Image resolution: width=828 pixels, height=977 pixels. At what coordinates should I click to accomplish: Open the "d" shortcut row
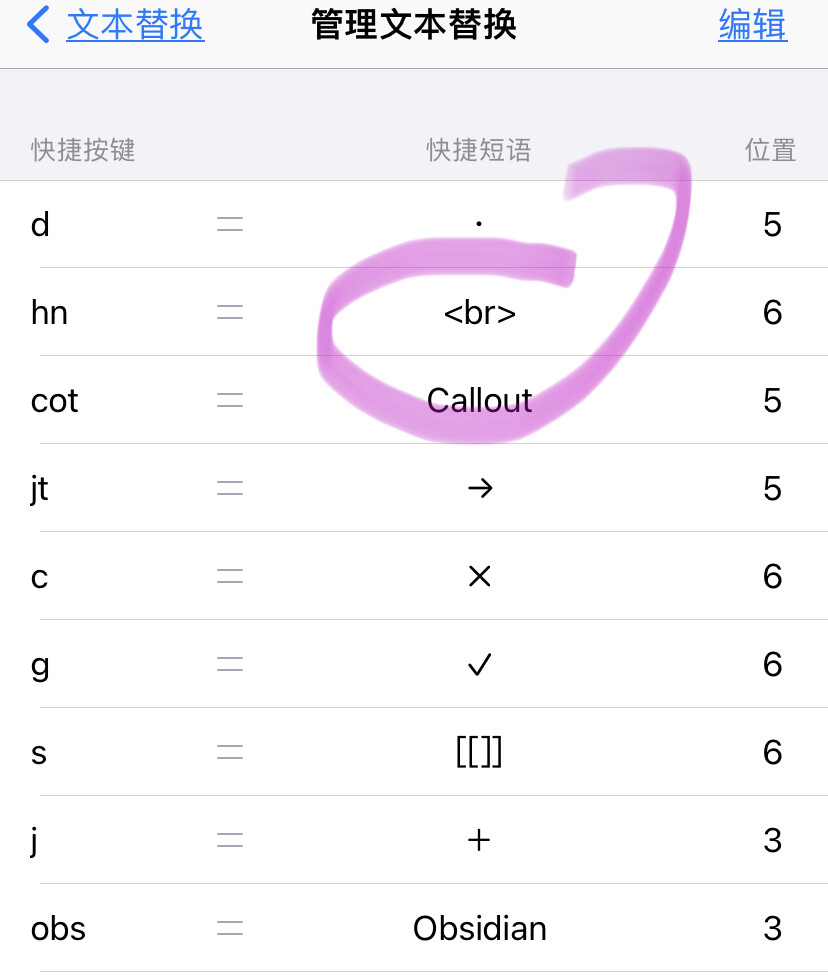414,225
